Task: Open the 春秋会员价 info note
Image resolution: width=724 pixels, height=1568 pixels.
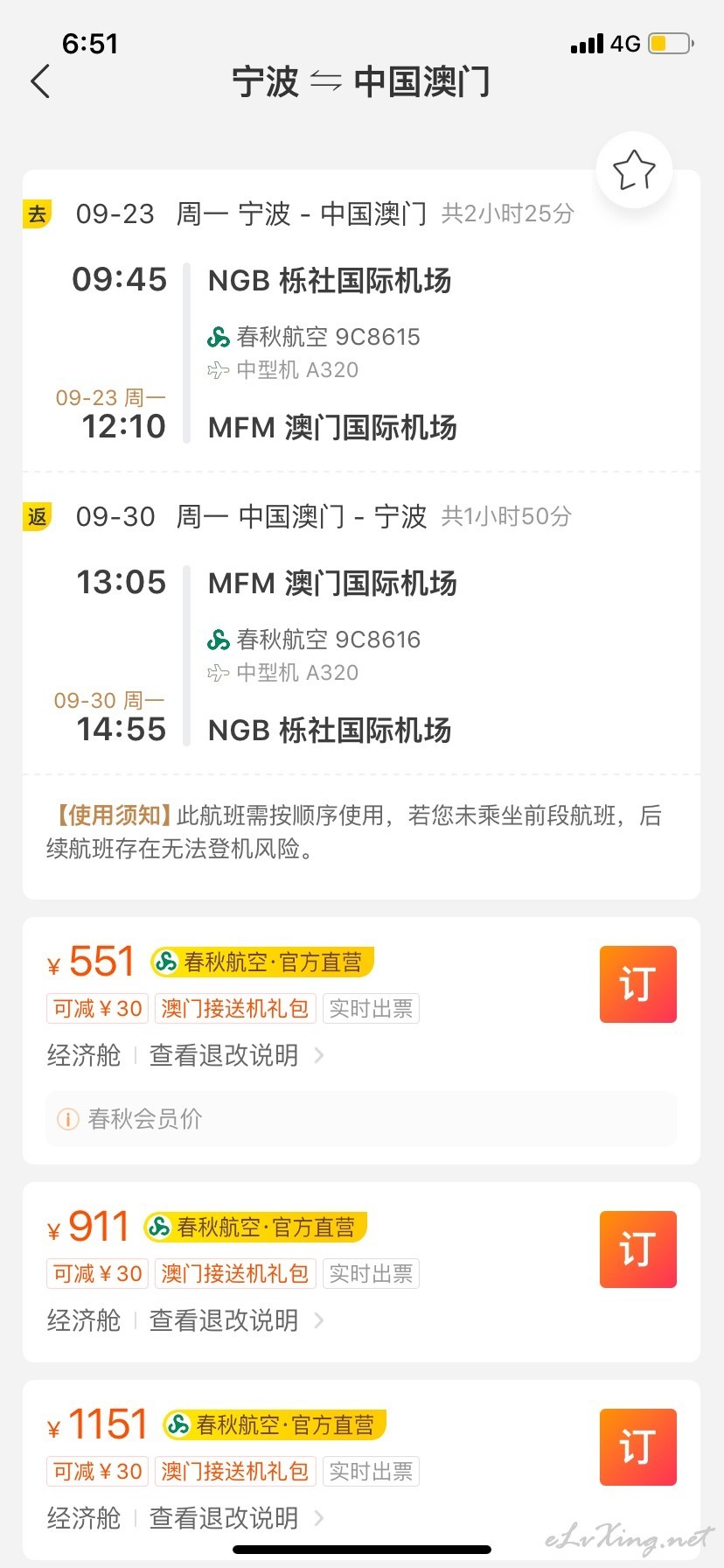Action: [361, 1119]
